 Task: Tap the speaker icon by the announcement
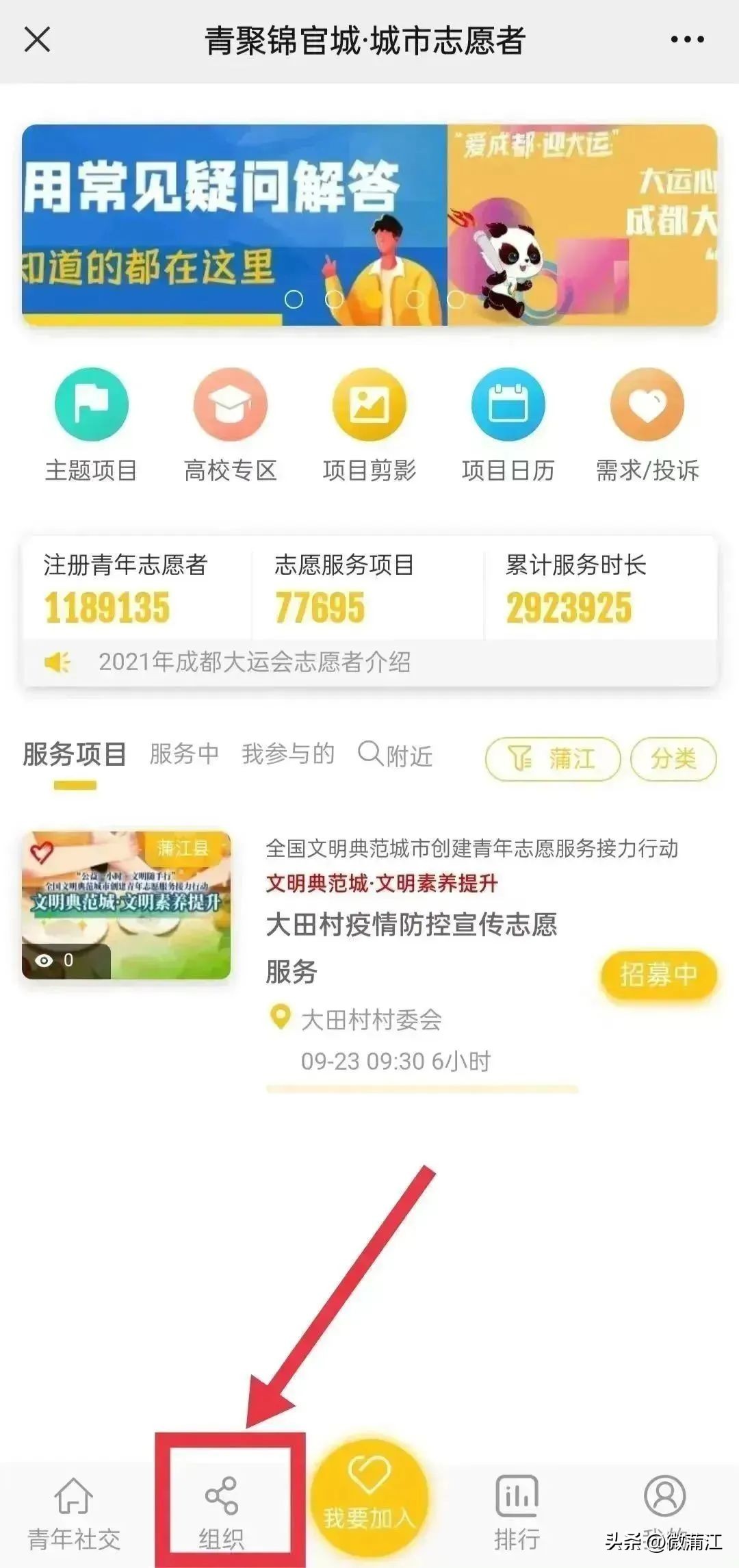pyautogui.click(x=57, y=661)
